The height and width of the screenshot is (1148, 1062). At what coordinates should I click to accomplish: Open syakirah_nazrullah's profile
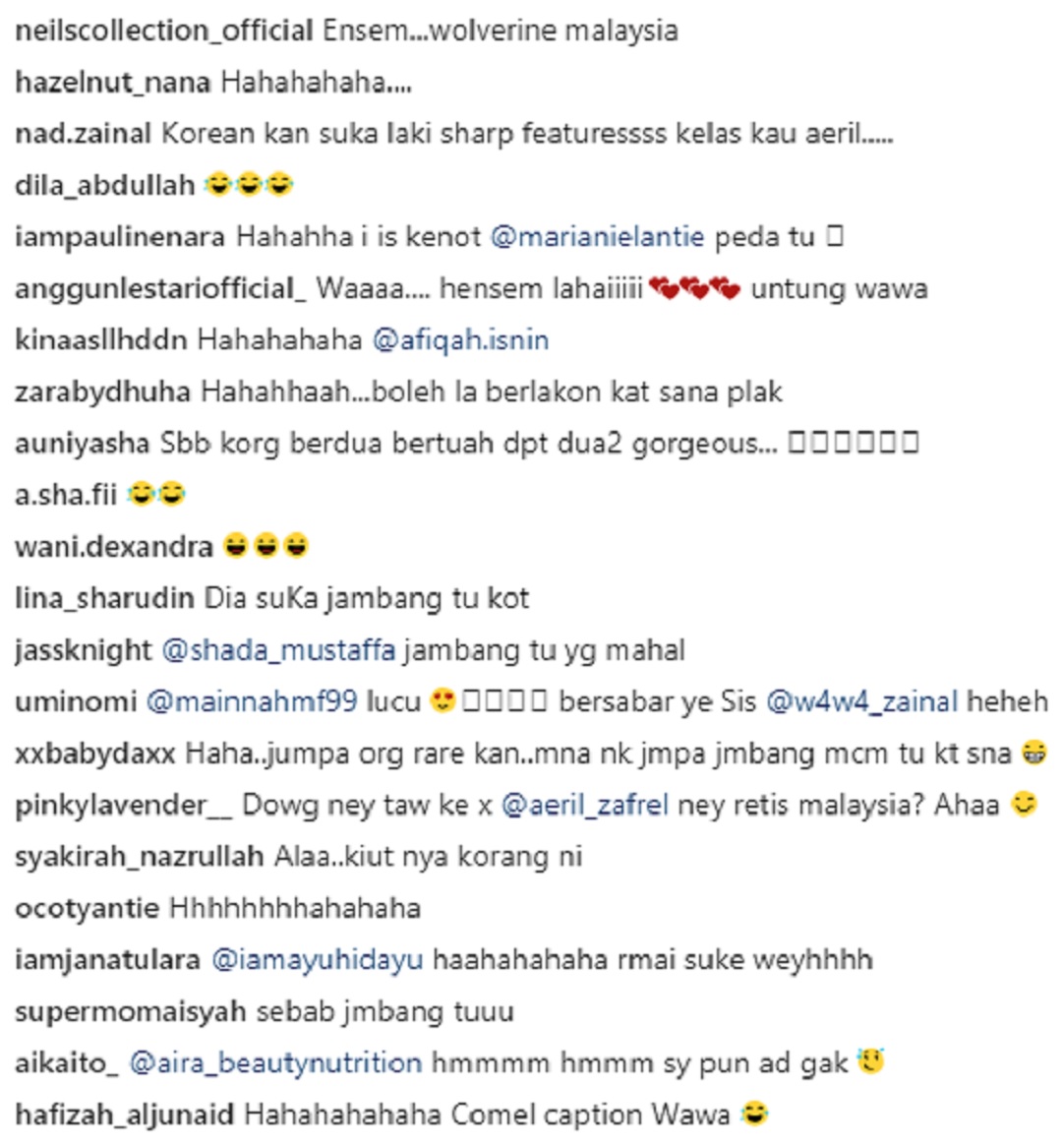click(139, 857)
